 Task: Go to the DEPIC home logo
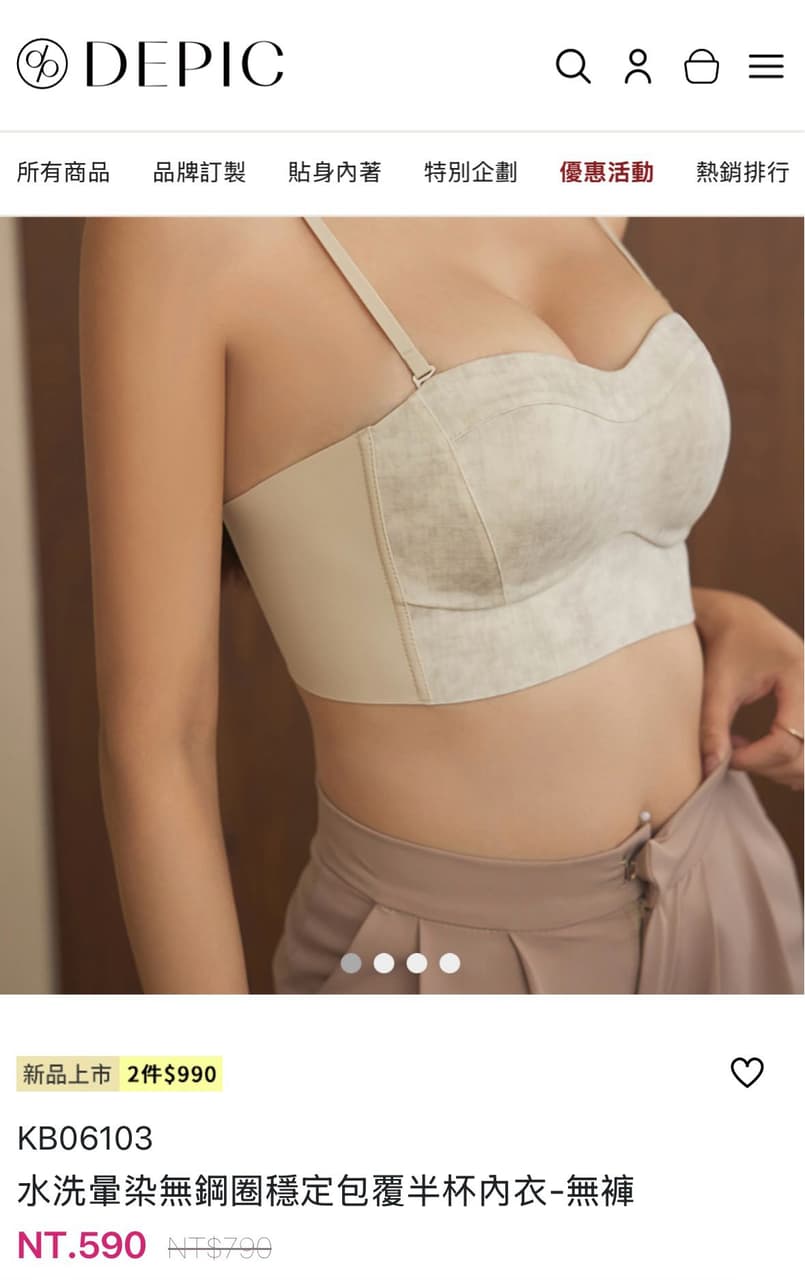tap(150, 64)
